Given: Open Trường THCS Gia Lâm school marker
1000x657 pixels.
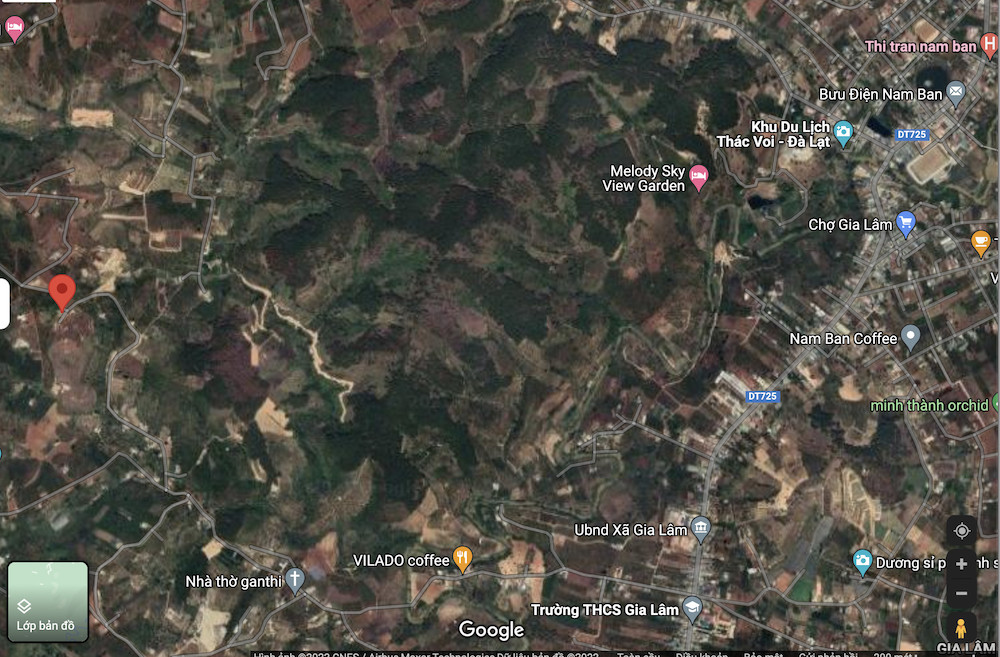Looking at the screenshot, I should 692,609.
